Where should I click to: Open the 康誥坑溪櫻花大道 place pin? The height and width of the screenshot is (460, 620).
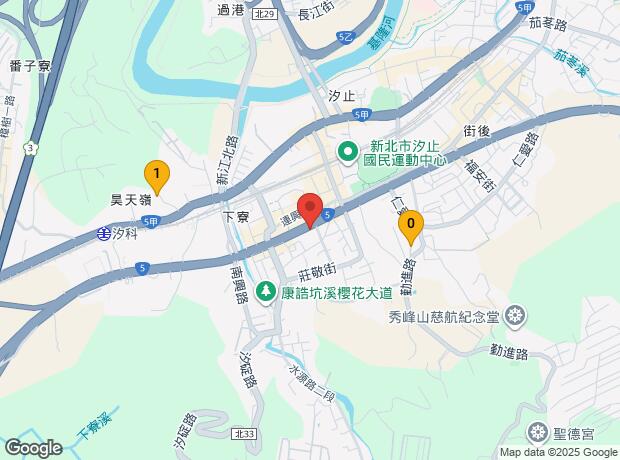[x=267, y=291]
